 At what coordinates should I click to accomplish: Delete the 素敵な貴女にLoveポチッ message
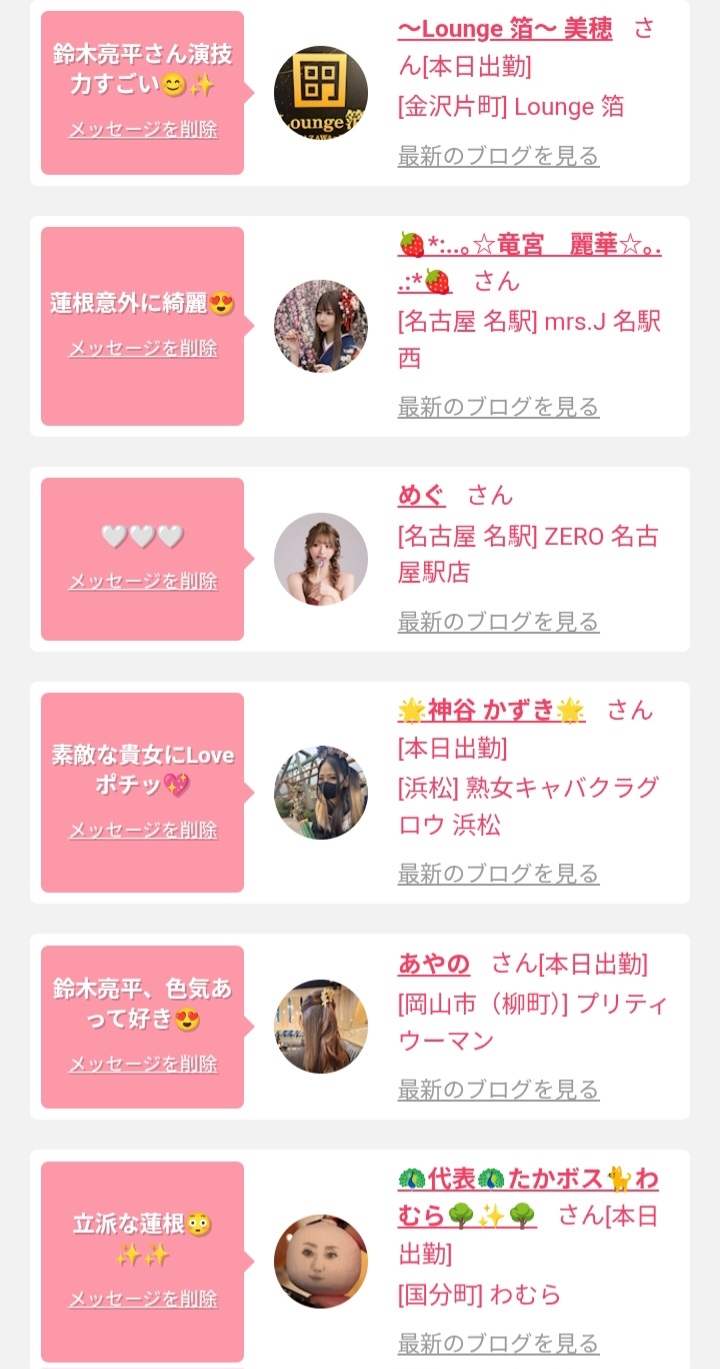pos(143,830)
